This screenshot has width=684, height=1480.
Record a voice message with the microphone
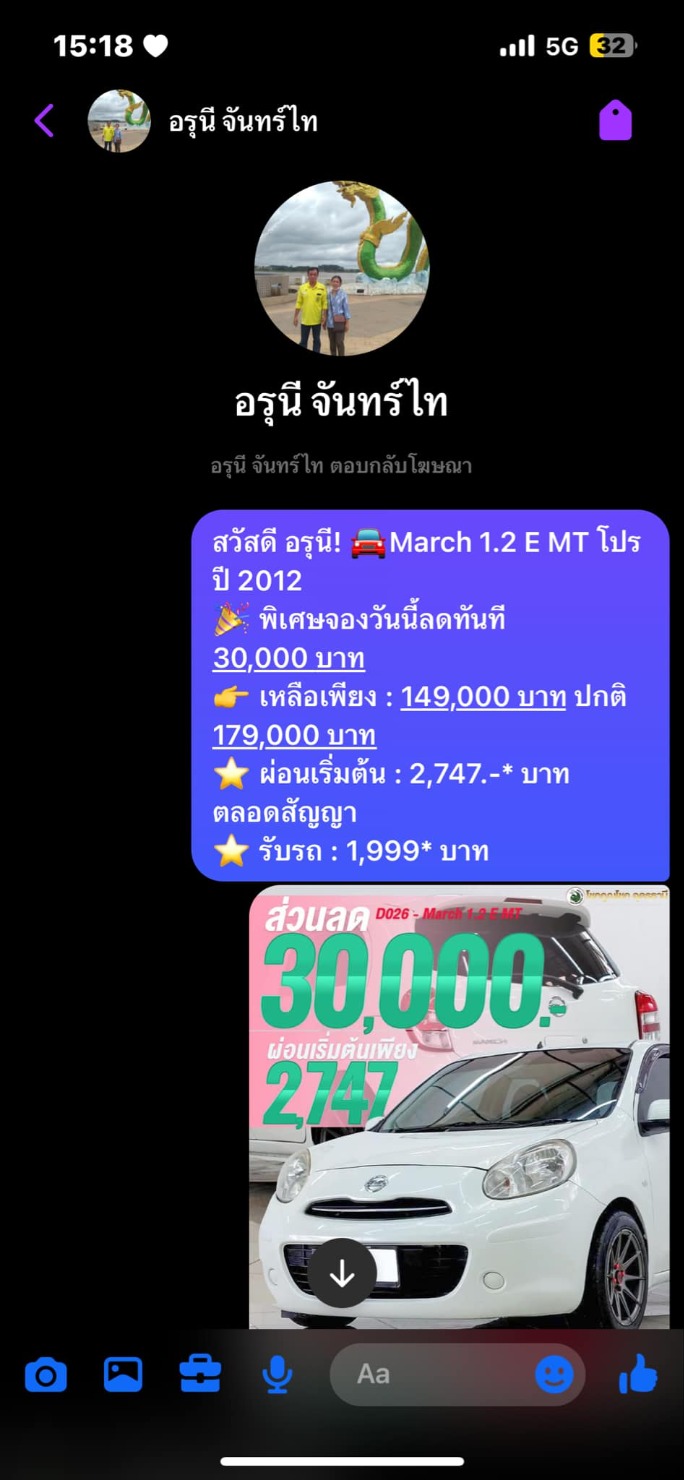point(277,1375)
